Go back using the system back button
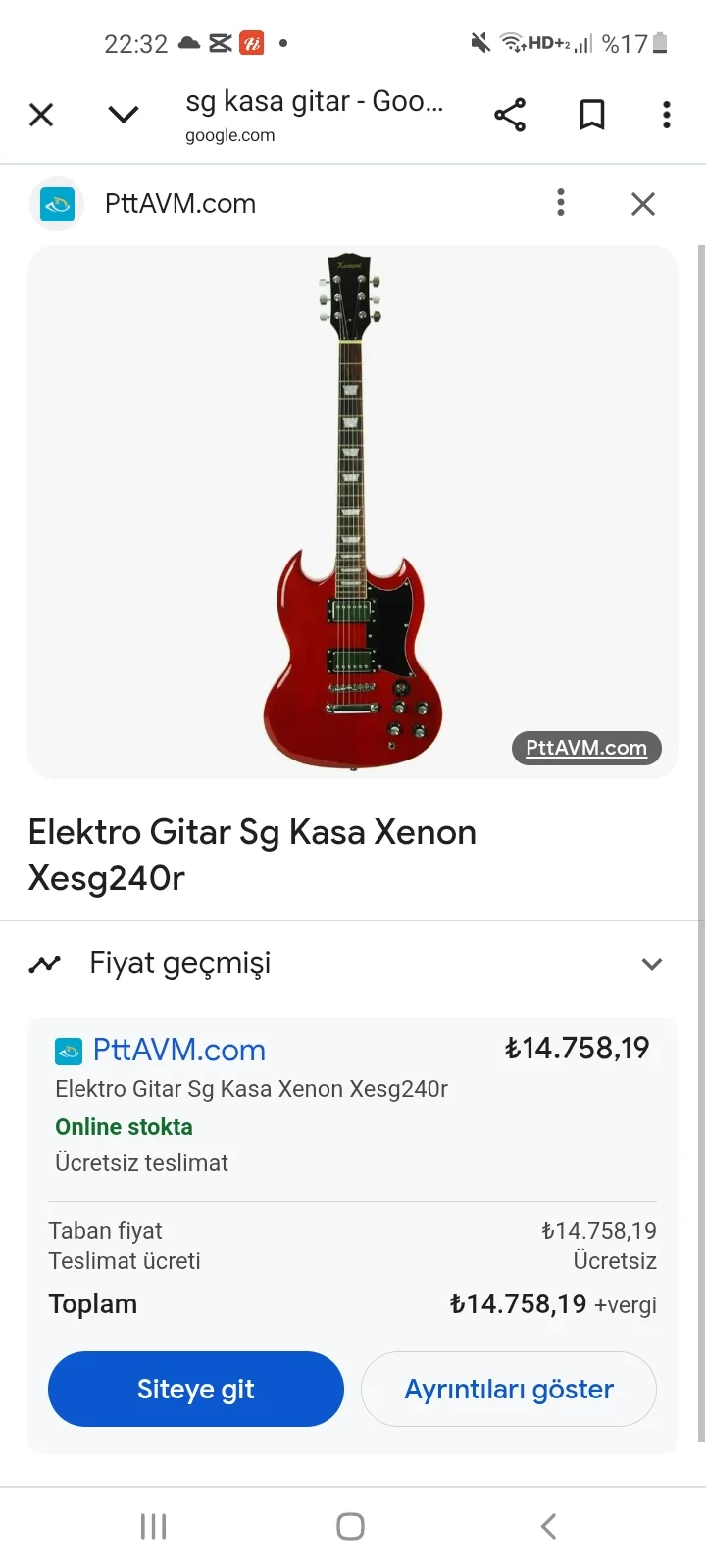The image size is (706, 1568). (549, 1526)
